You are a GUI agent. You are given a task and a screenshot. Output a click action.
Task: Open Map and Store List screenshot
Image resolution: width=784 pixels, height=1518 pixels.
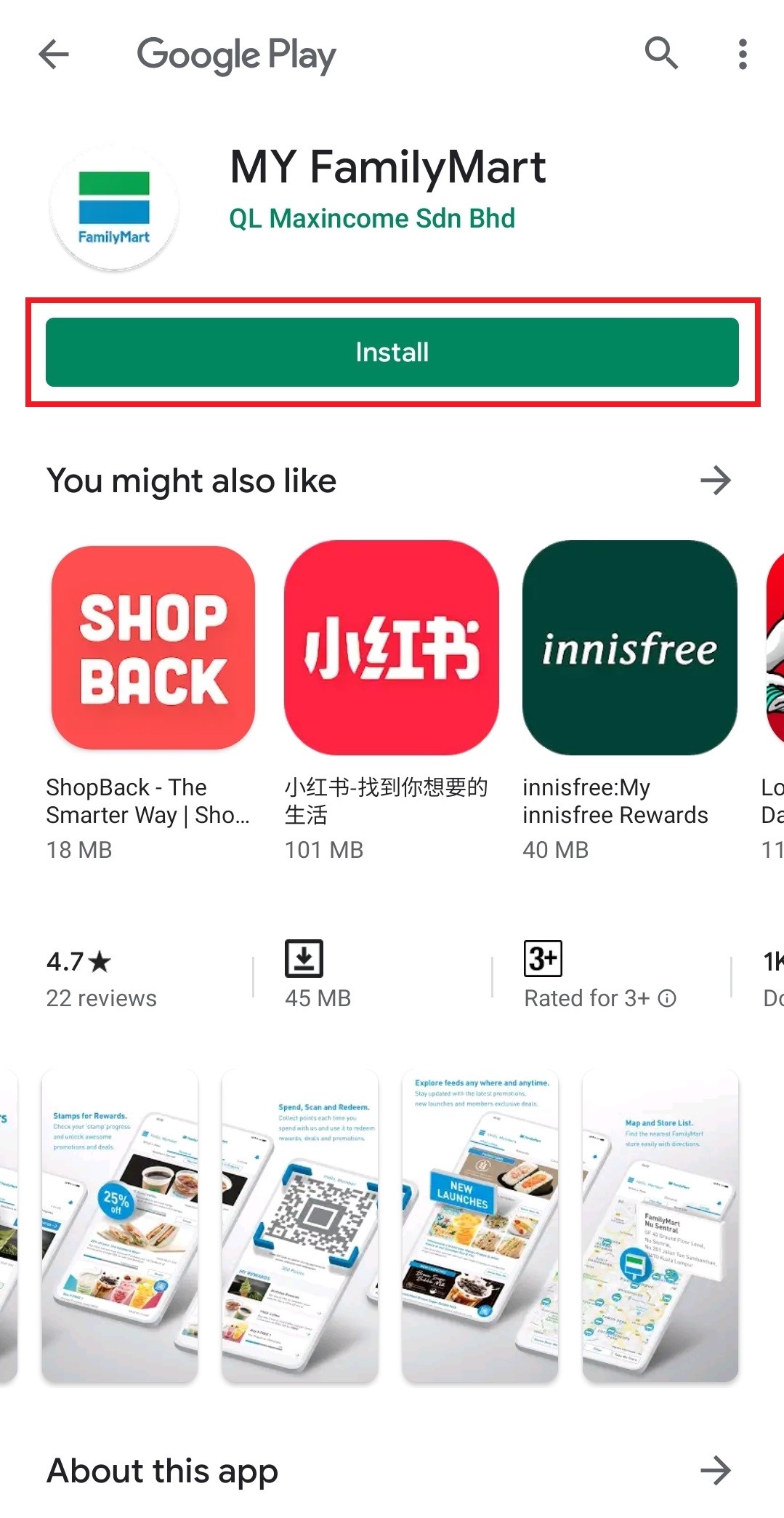pos(660,1226)
